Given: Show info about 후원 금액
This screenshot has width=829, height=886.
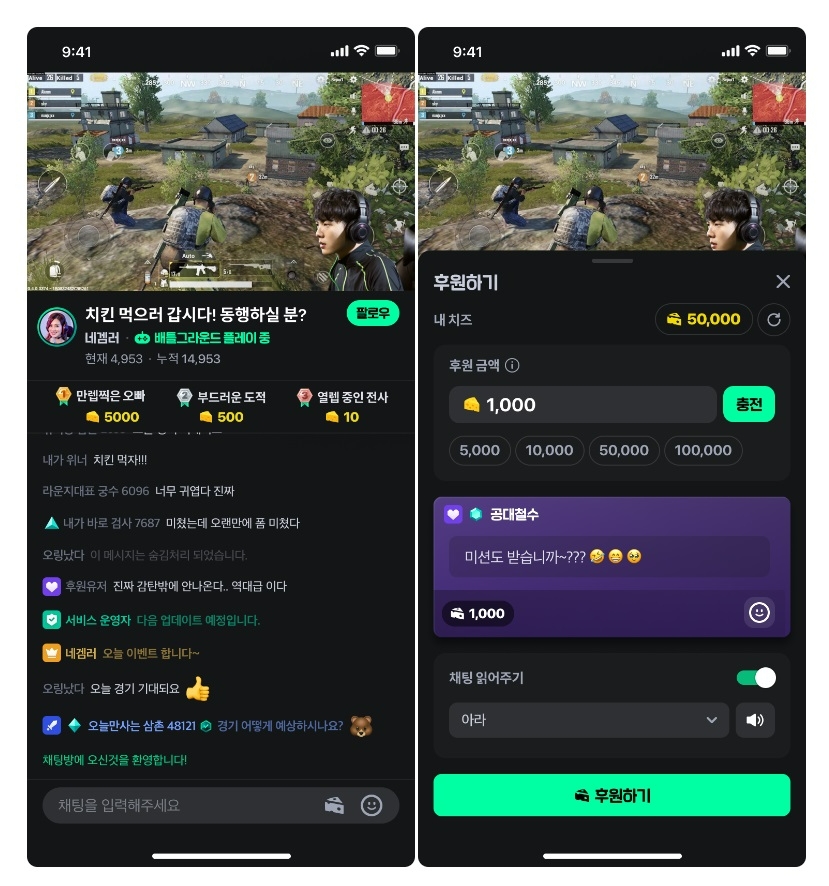Looking at the screenshot, I should [x=513, y=366].
